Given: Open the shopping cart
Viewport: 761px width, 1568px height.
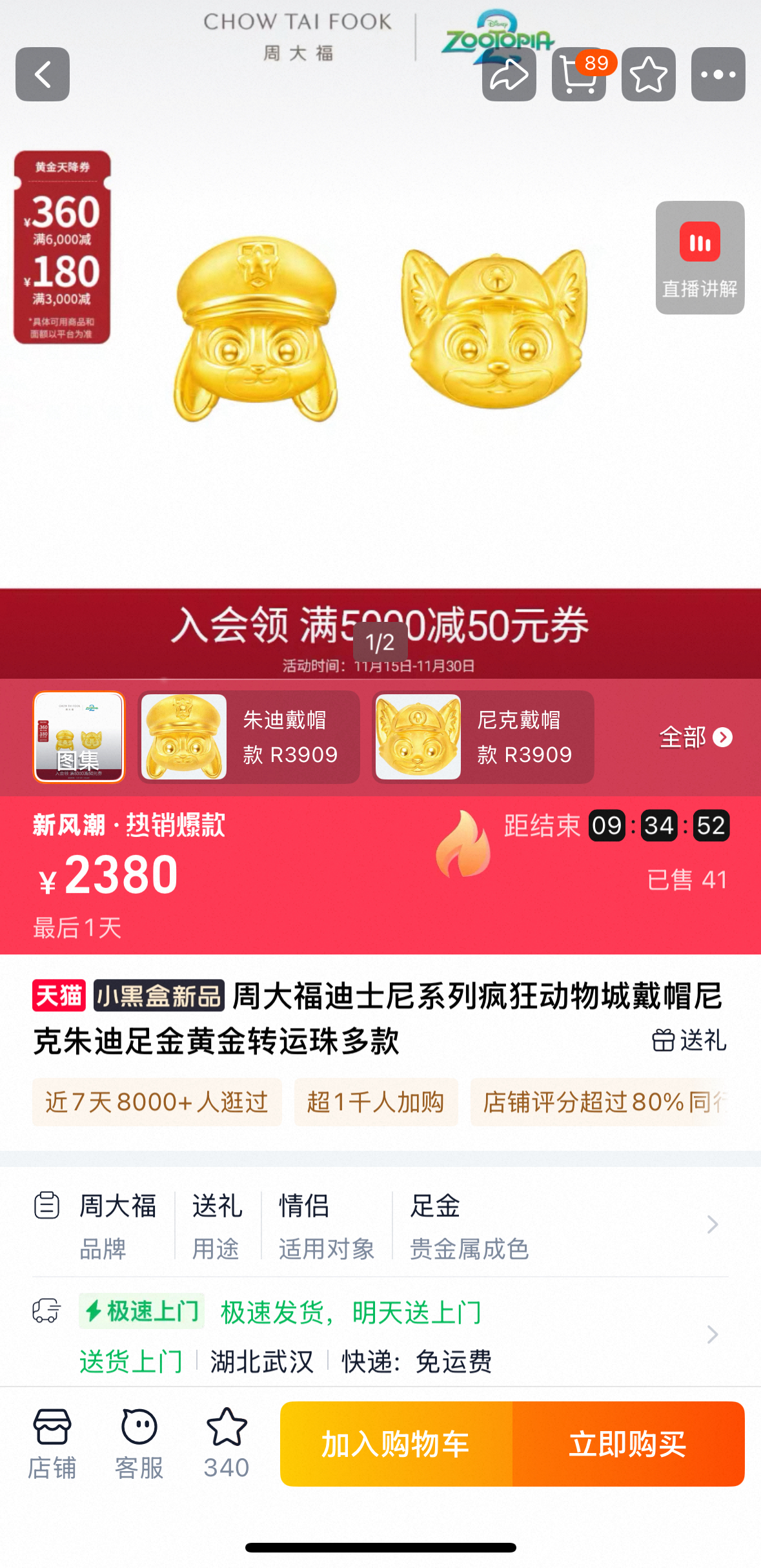Looking at the screenshot, I should [x=578, y=74].
